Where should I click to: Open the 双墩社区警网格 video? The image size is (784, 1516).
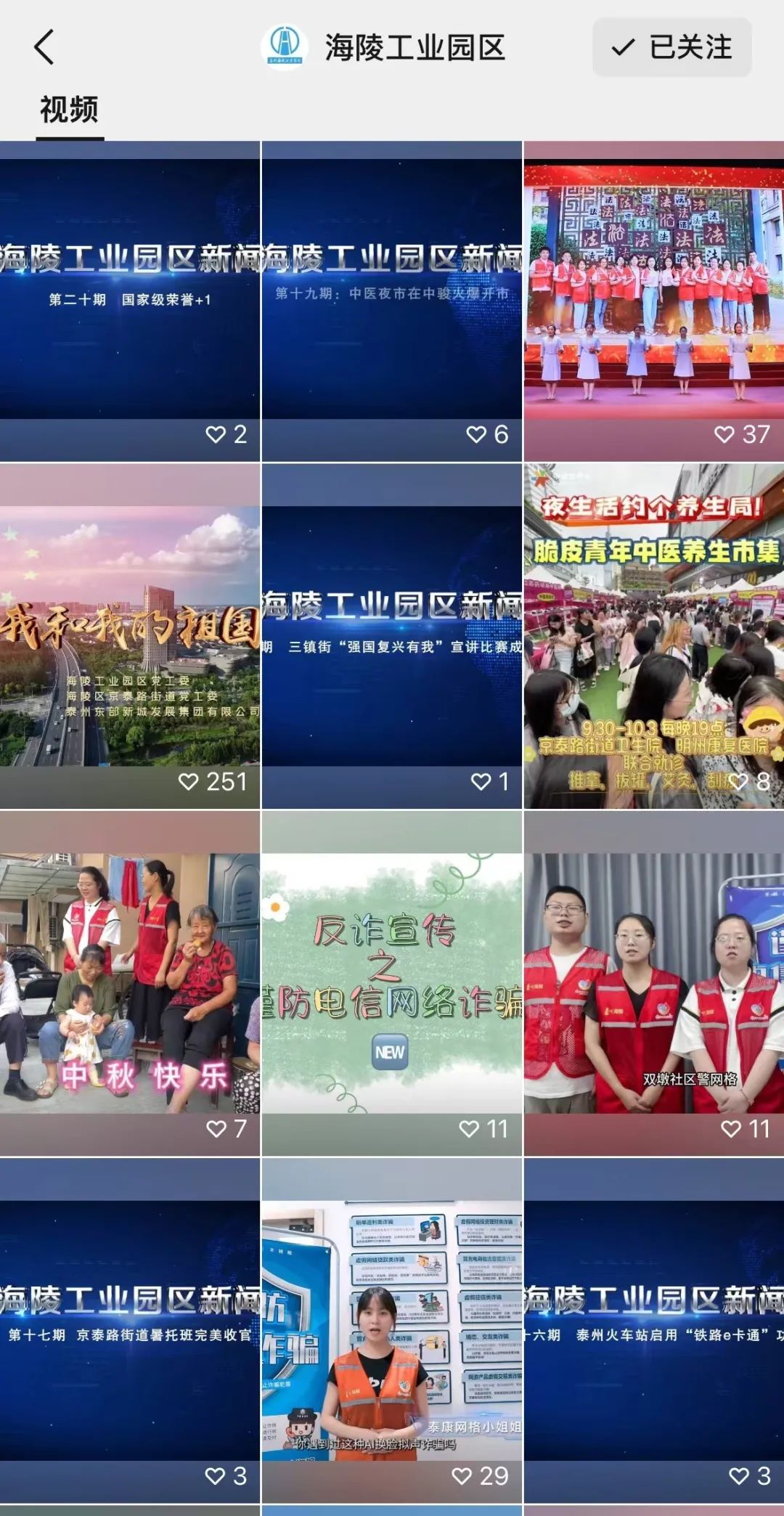653,983
